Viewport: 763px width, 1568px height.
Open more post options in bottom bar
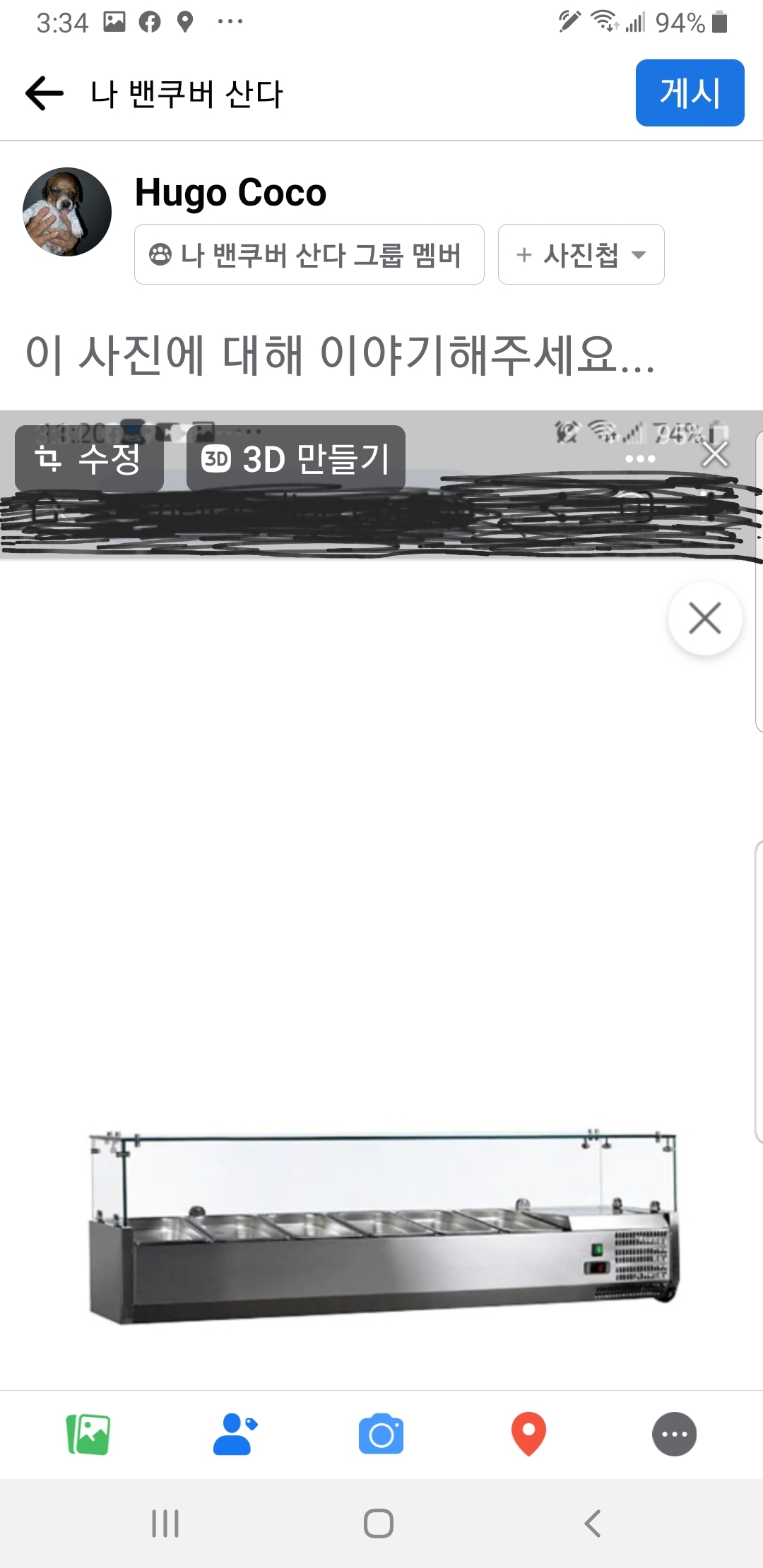[x=674, y=1434]
